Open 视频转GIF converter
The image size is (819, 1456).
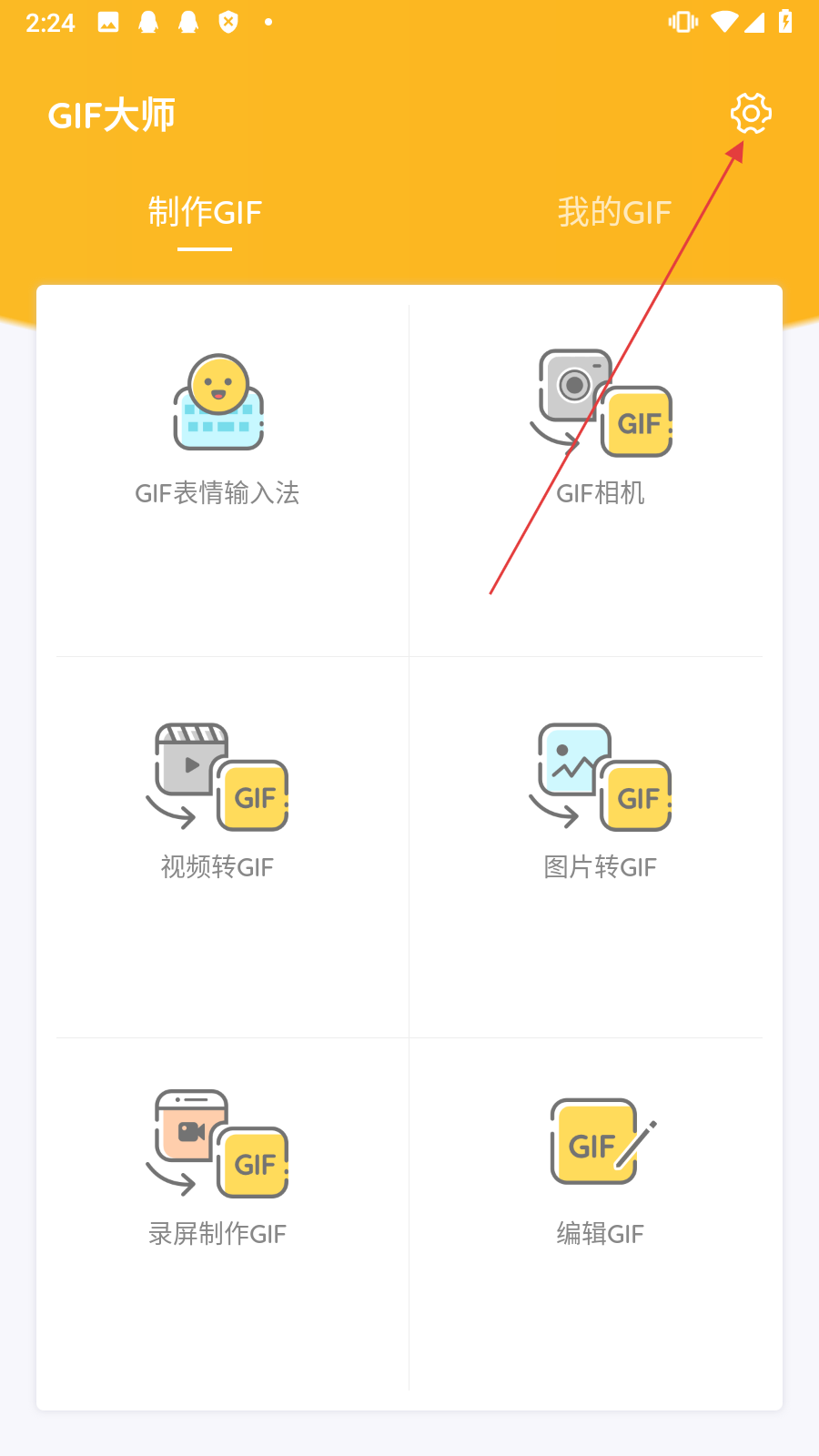(218, 803)
